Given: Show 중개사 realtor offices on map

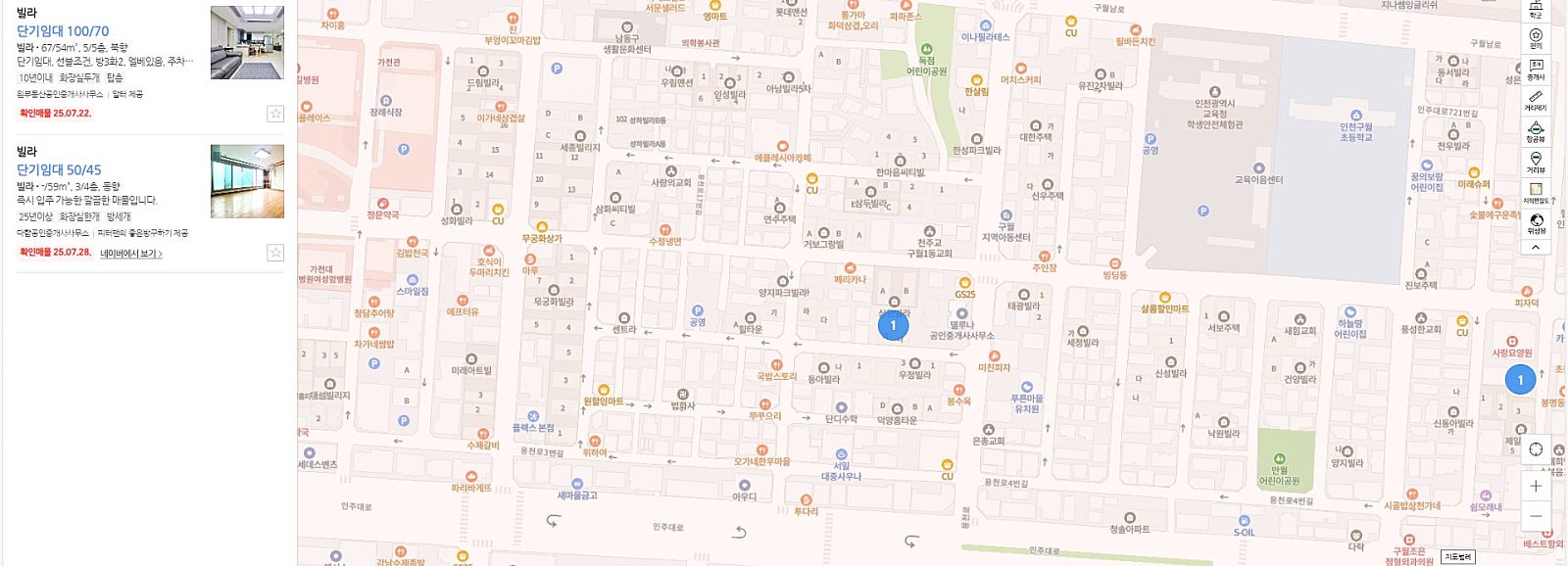Looking at the screenshot, I should coord(1536,70).
